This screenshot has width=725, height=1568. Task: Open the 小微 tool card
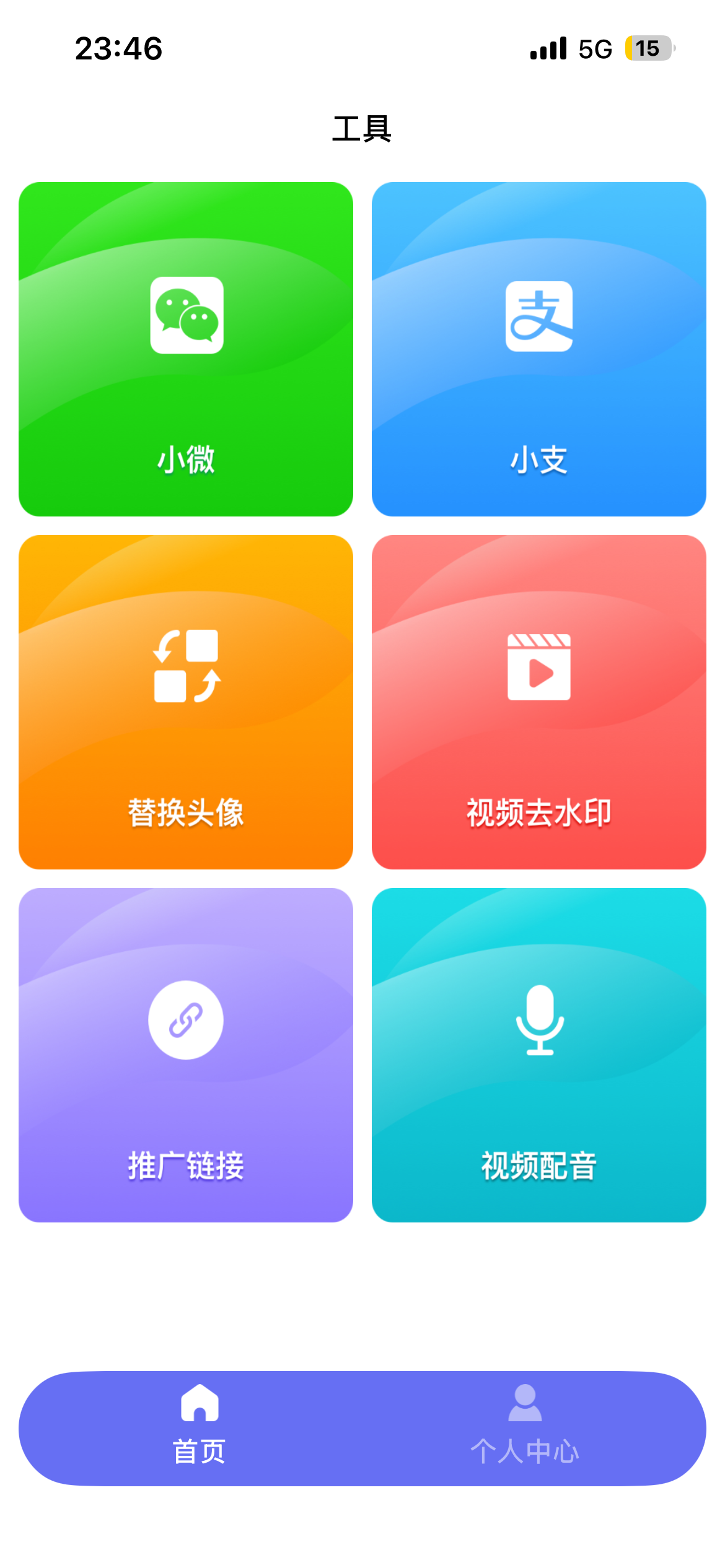pyautogui.click(x=186, y=347)
